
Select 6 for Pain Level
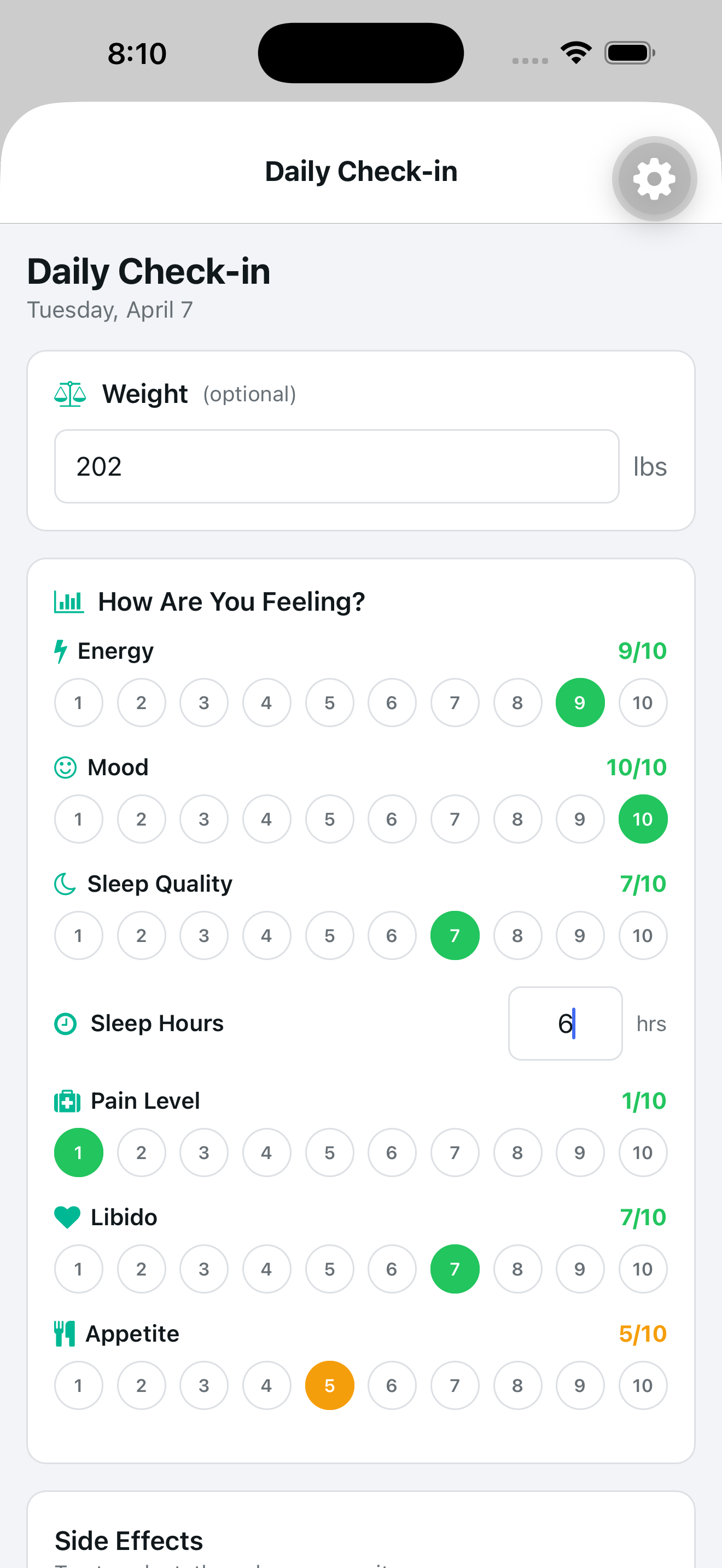392,1152
